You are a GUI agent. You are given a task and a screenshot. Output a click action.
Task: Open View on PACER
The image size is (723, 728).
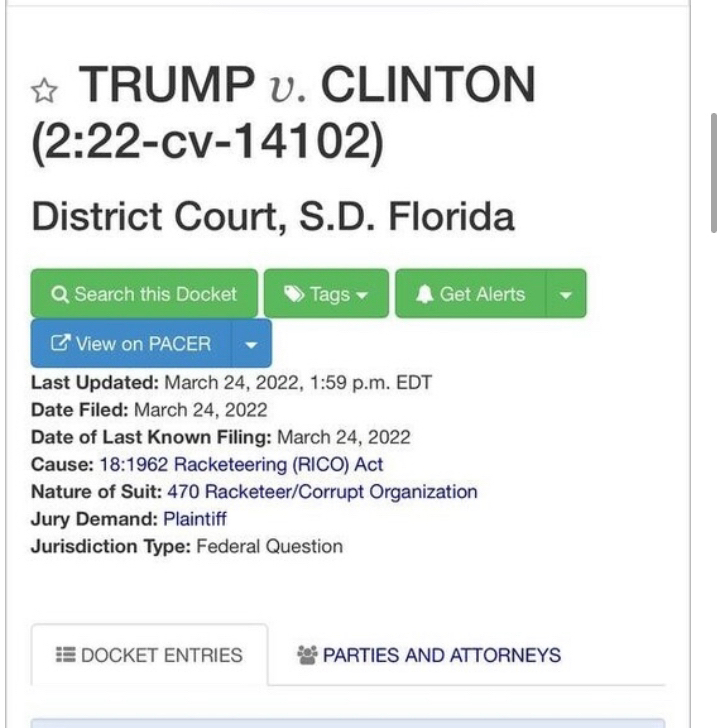coord(131,344)
